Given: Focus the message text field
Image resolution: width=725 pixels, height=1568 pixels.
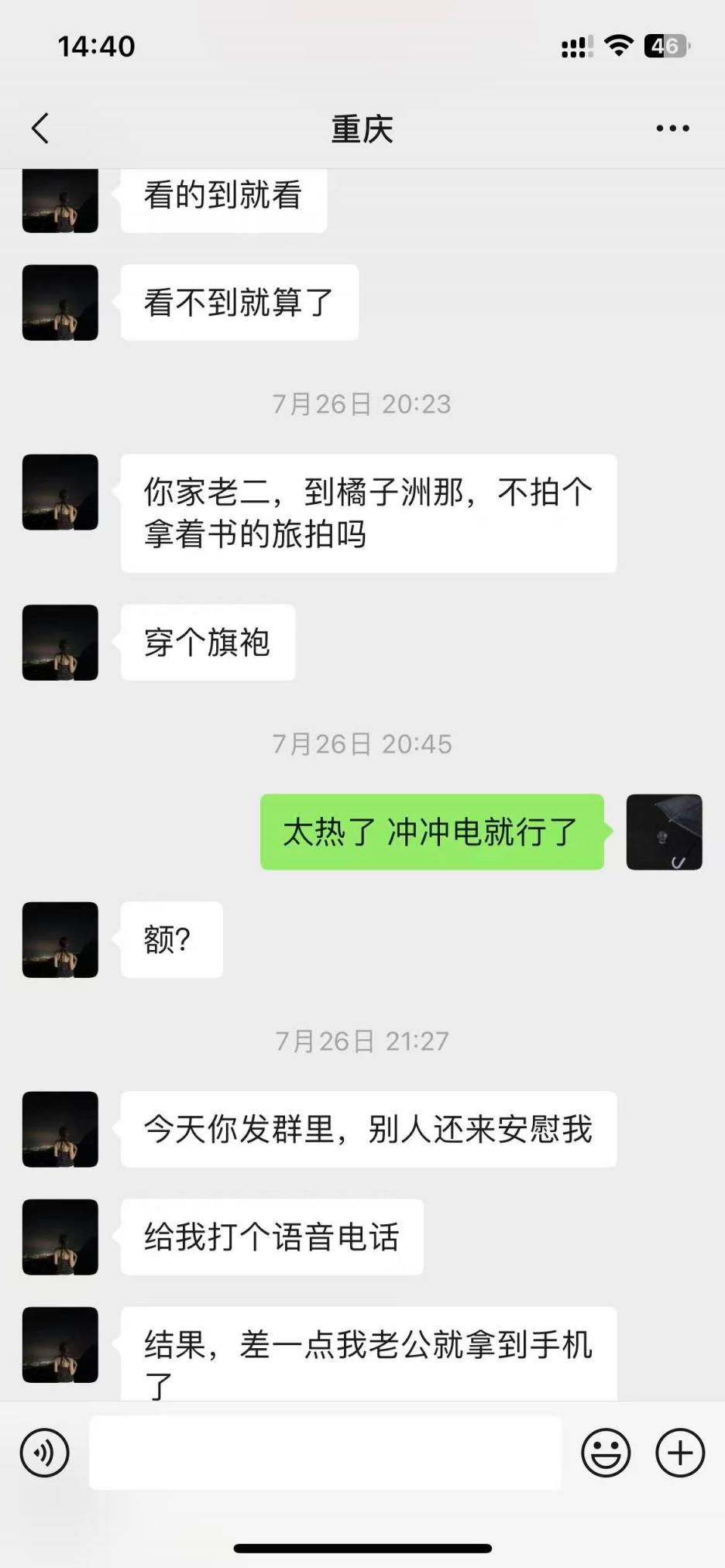Looking at the screenshot, I should [325, 1453].
